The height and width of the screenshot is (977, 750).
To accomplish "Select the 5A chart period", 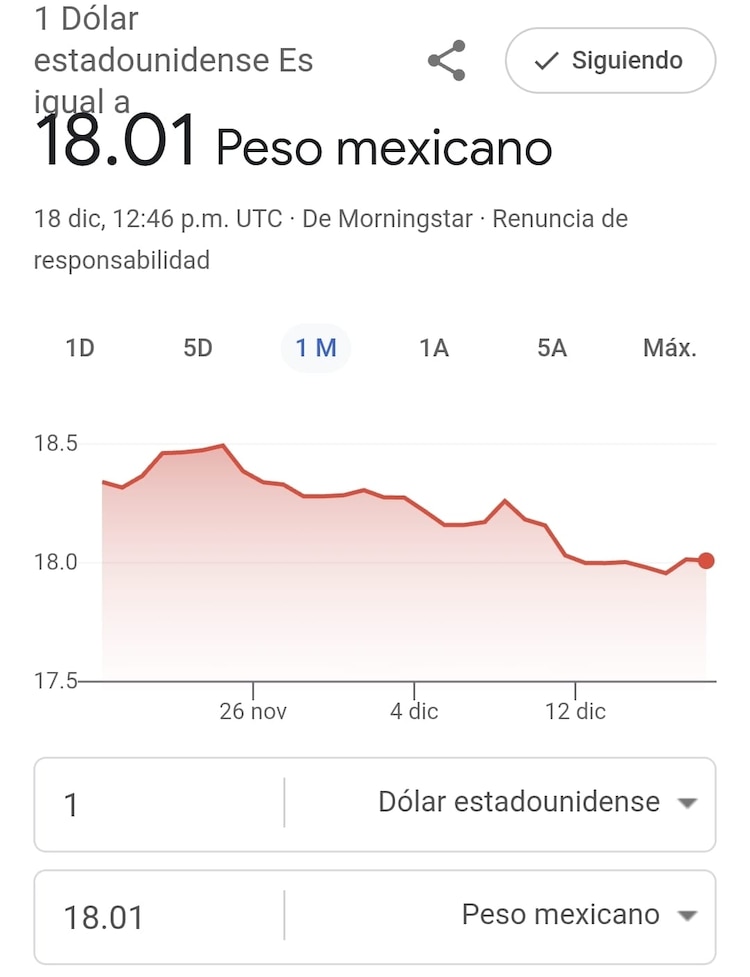I will tap(551, 348).
